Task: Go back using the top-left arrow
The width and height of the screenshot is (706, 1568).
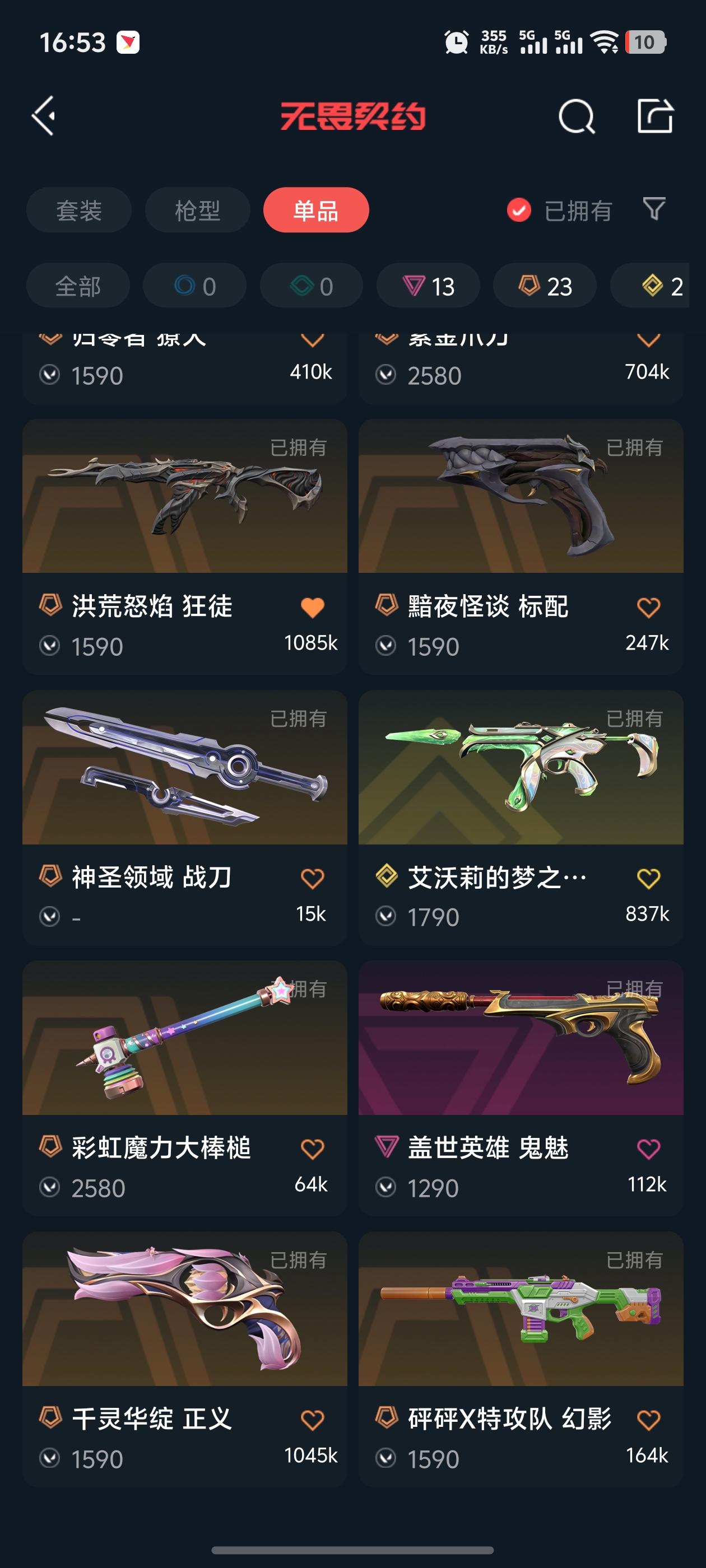Action: 44,116
